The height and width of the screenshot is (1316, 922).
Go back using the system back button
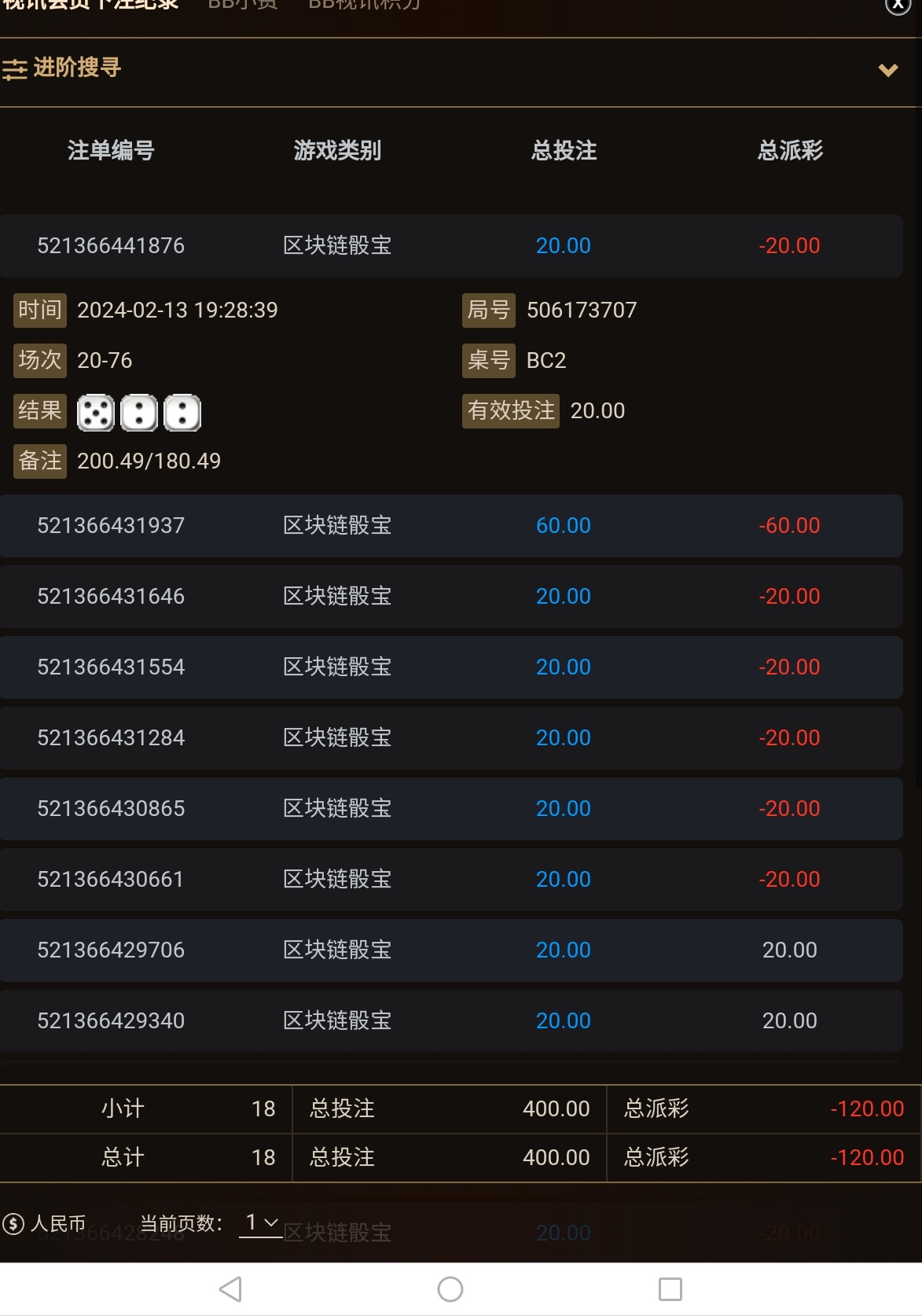tap(230, 1289)
